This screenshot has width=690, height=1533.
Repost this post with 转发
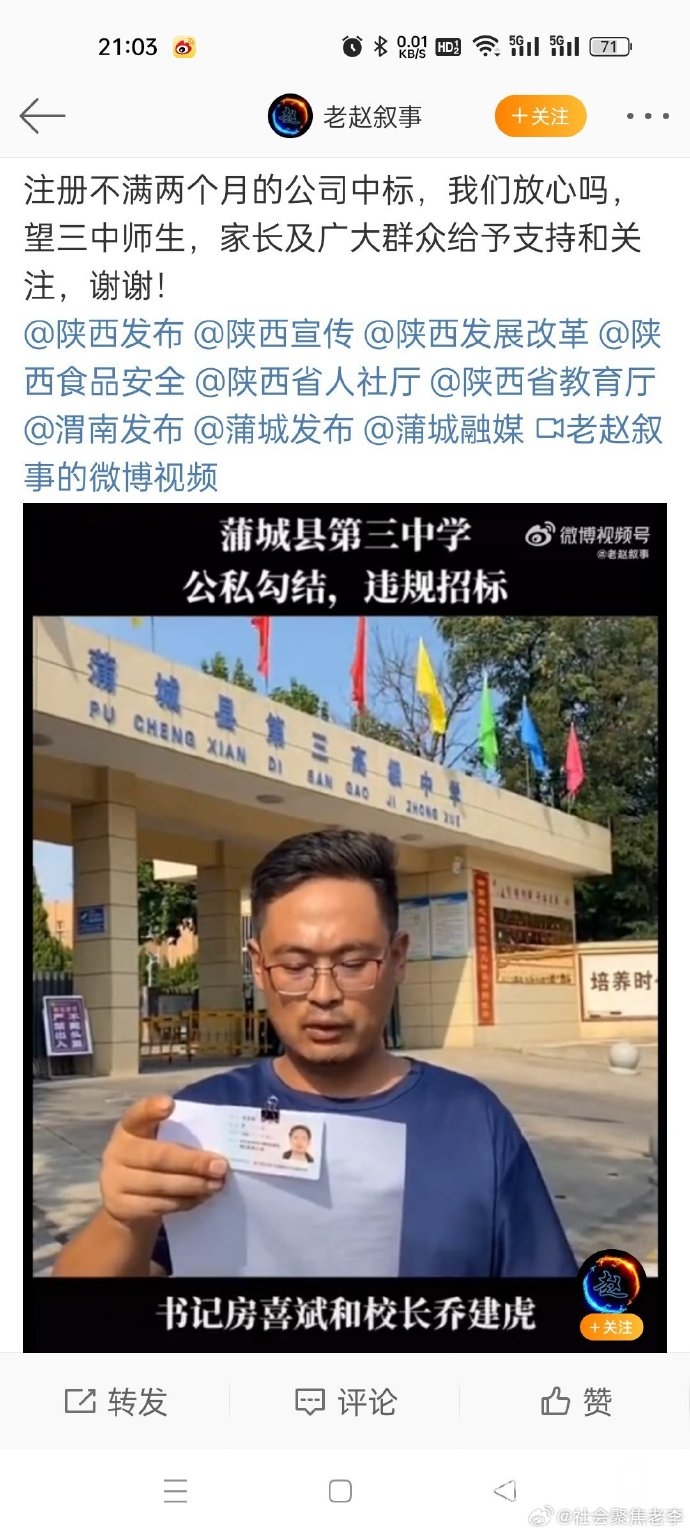click(115, 1401)
